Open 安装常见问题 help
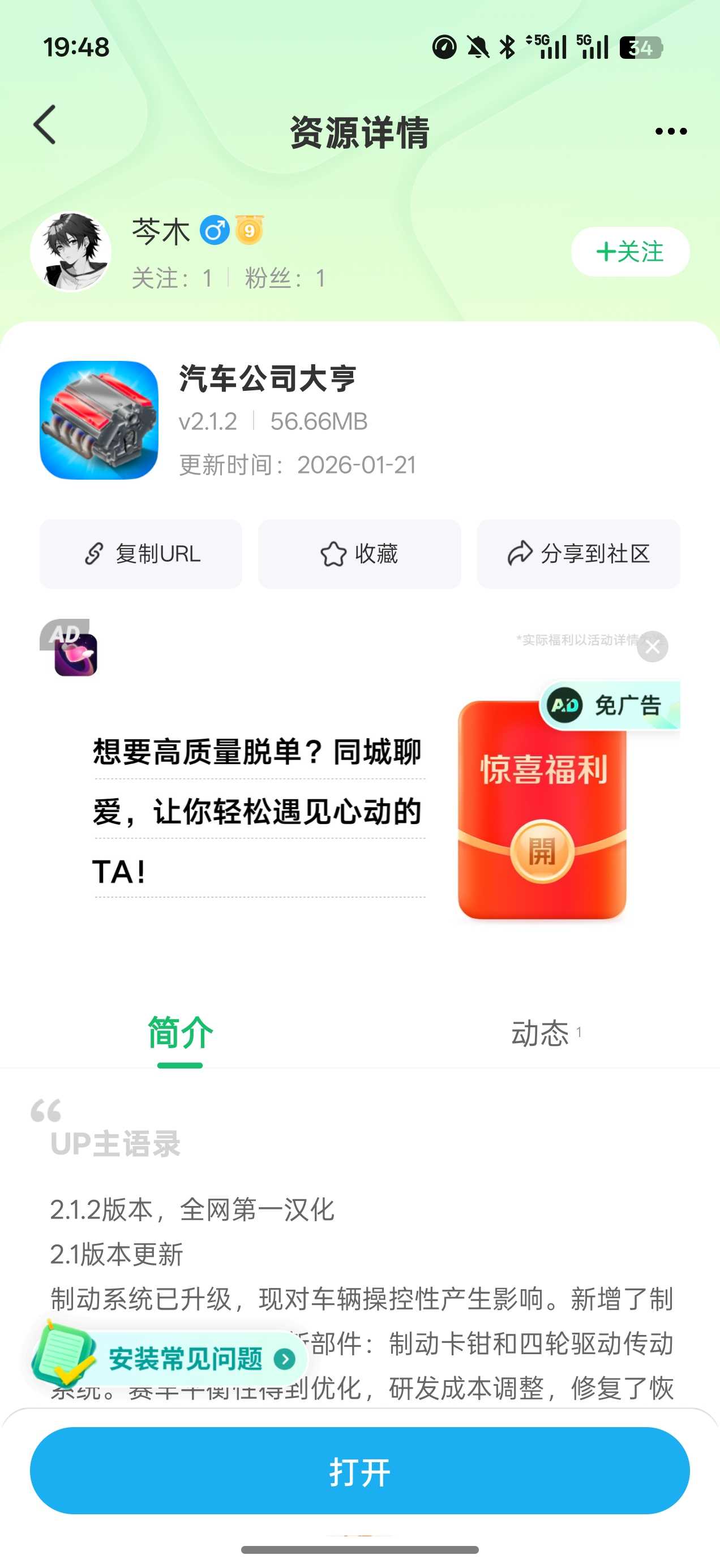Screen dimensions: 720x1568 (x=183, y=1359)
